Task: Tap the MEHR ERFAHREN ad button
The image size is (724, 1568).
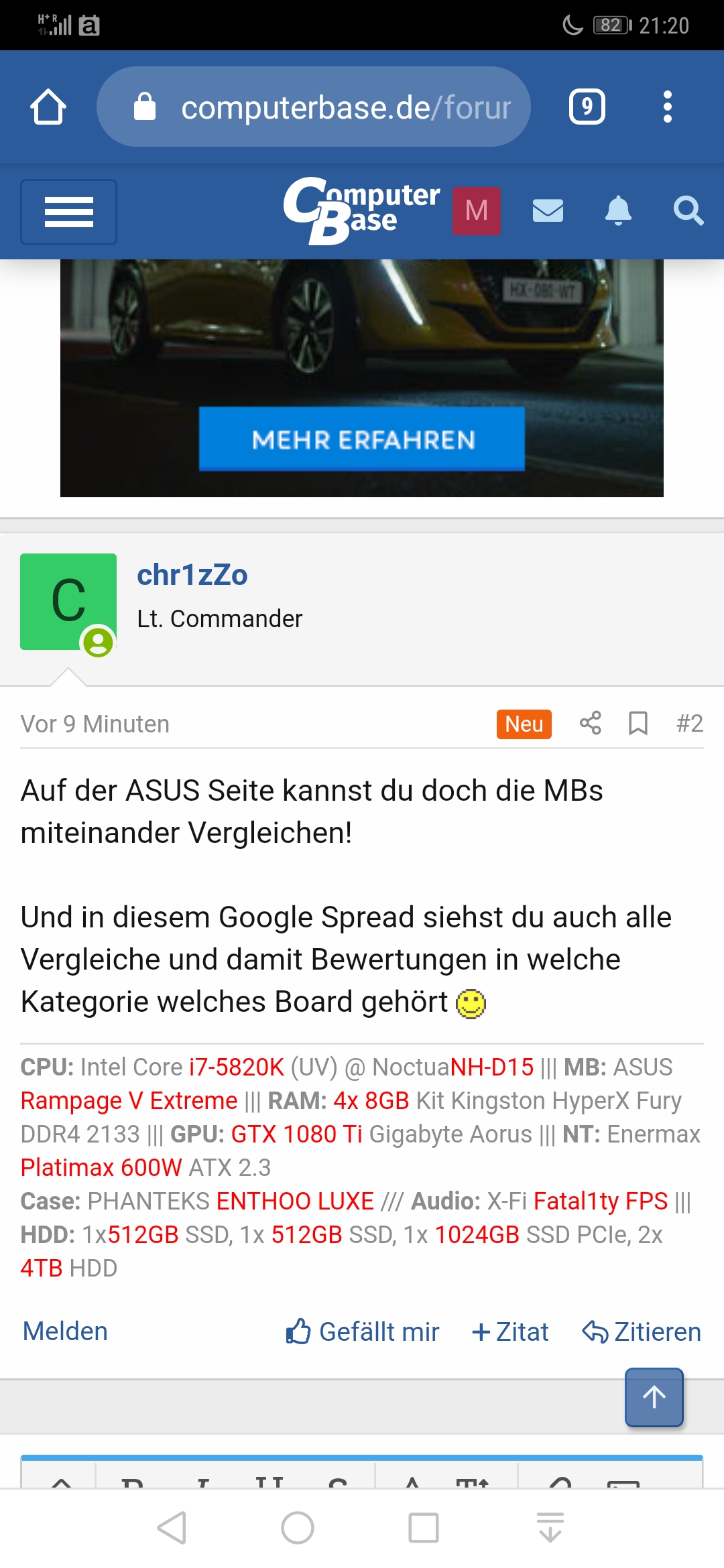Action: [361, 440]
